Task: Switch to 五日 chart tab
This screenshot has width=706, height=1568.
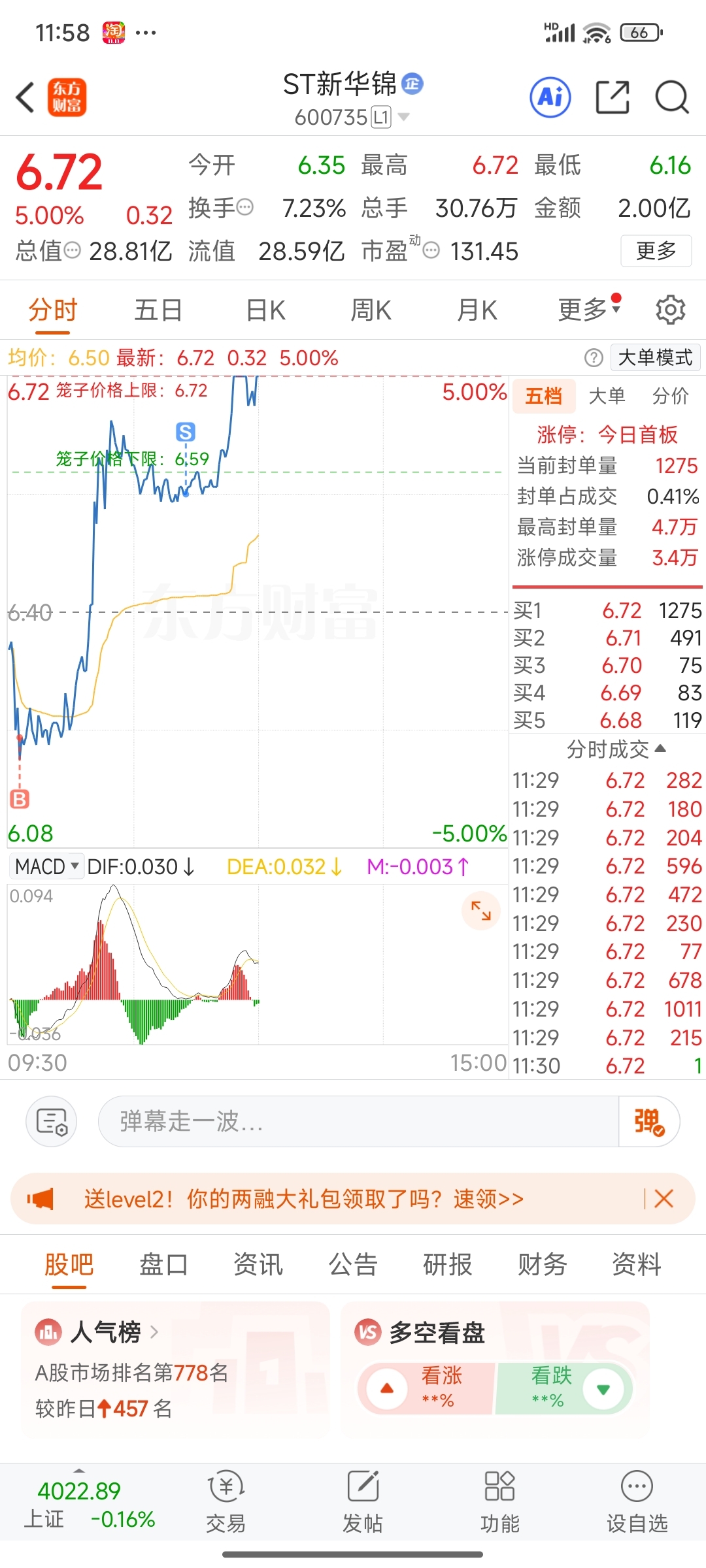Action: tap(158, 310)
